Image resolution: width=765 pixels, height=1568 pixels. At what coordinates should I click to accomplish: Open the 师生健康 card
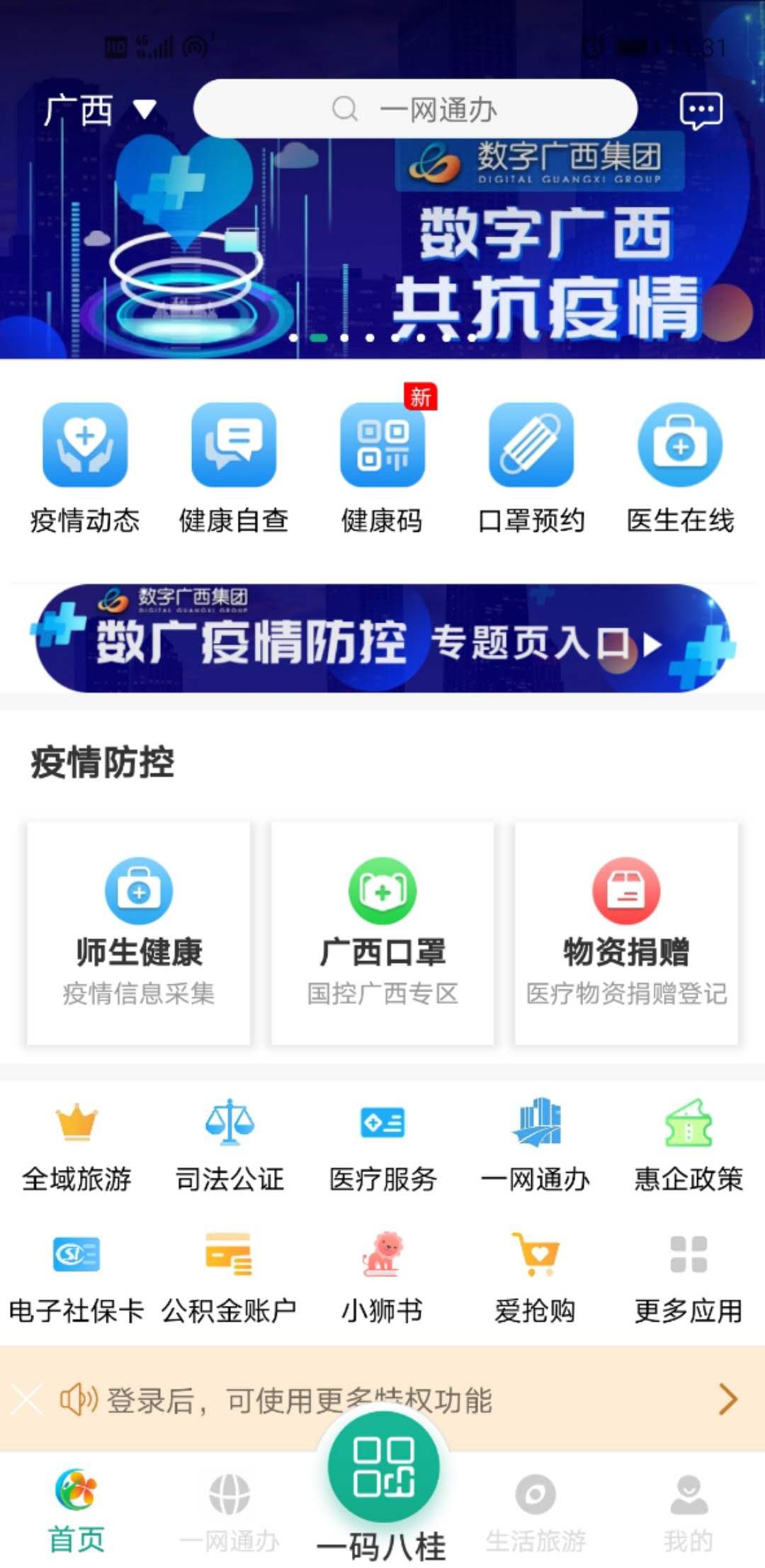click(139, 932)
